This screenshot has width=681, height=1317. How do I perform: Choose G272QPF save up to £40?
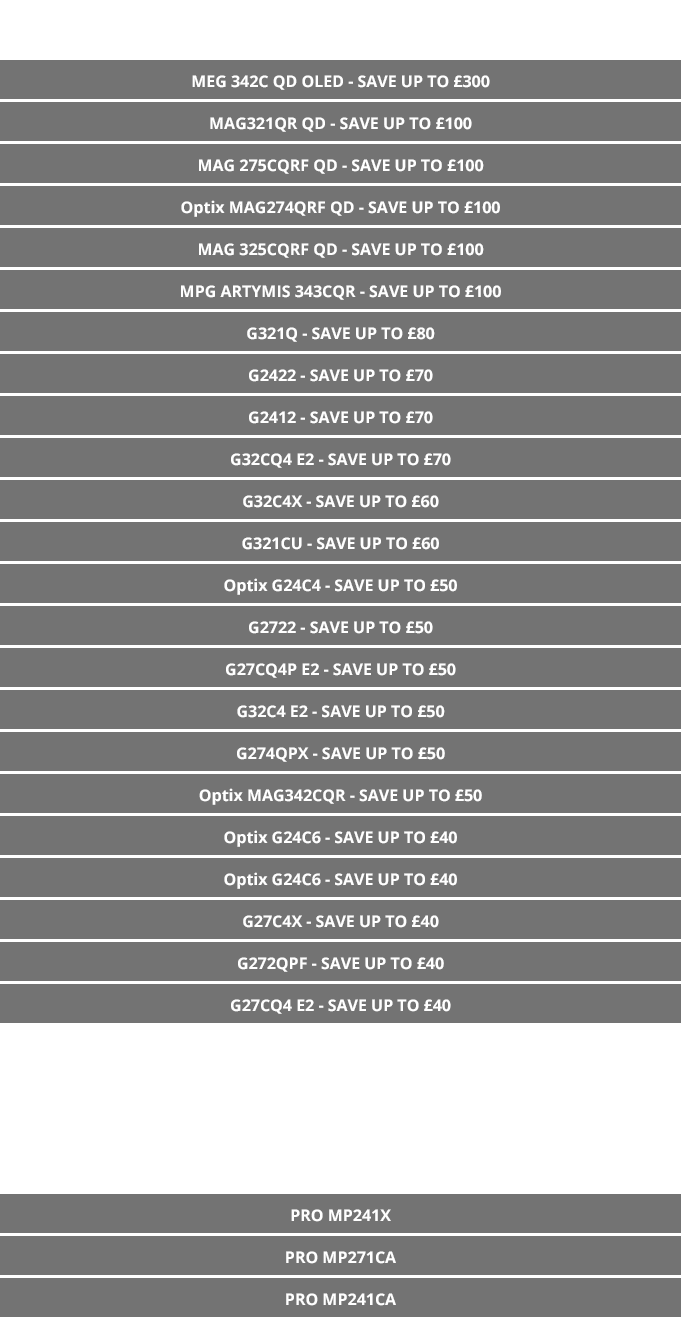coord(340,963)
